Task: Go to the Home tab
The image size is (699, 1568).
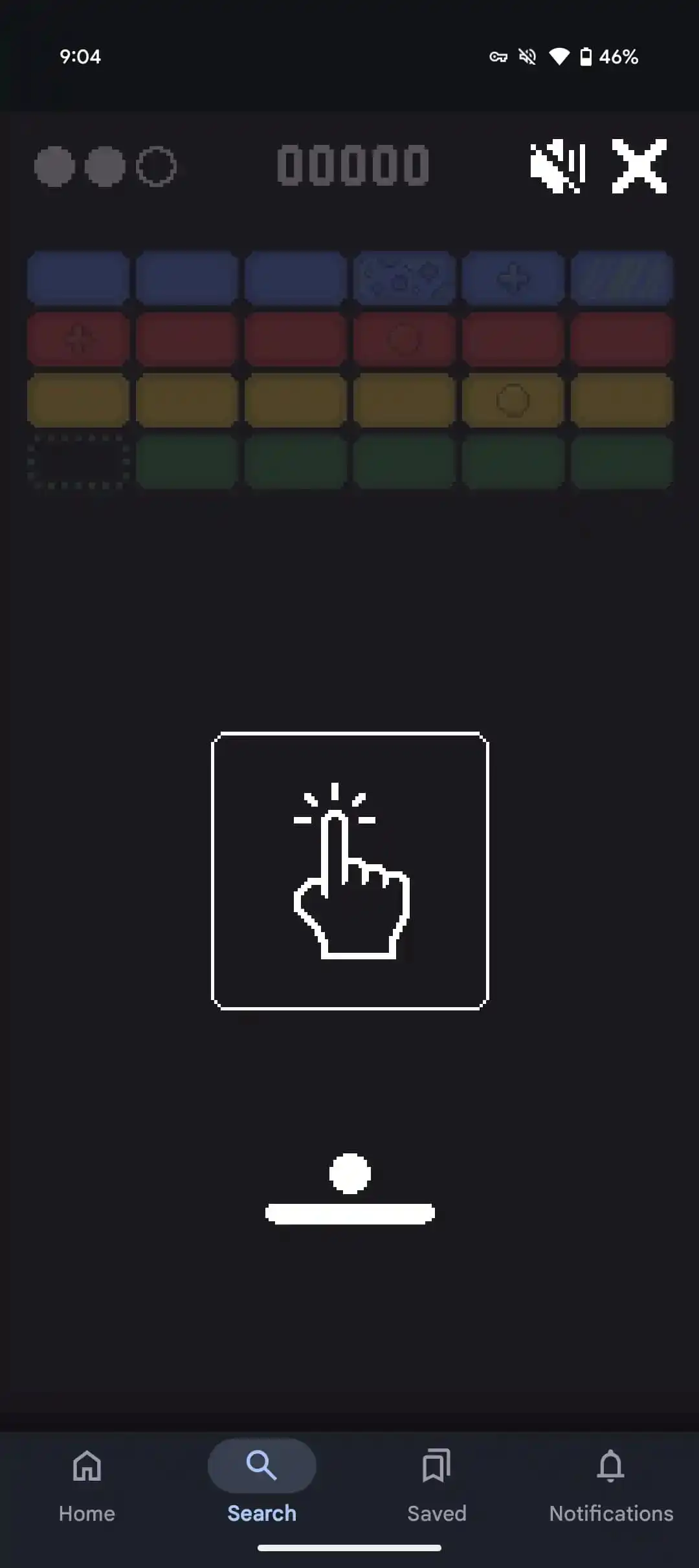Action: (87, 1483)
